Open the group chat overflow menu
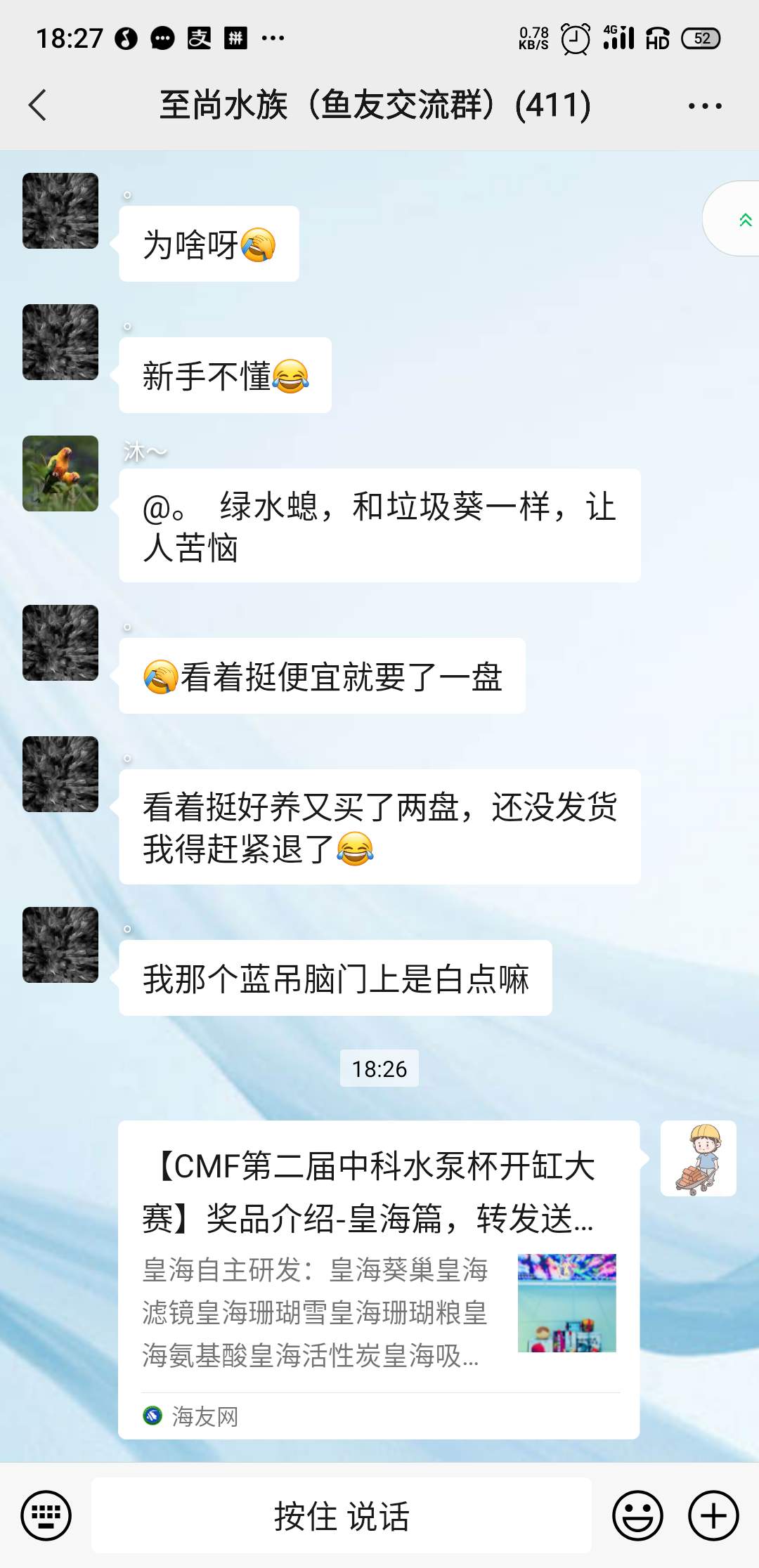The width and height of the screenshot is (759, 1568). [704, 106]
